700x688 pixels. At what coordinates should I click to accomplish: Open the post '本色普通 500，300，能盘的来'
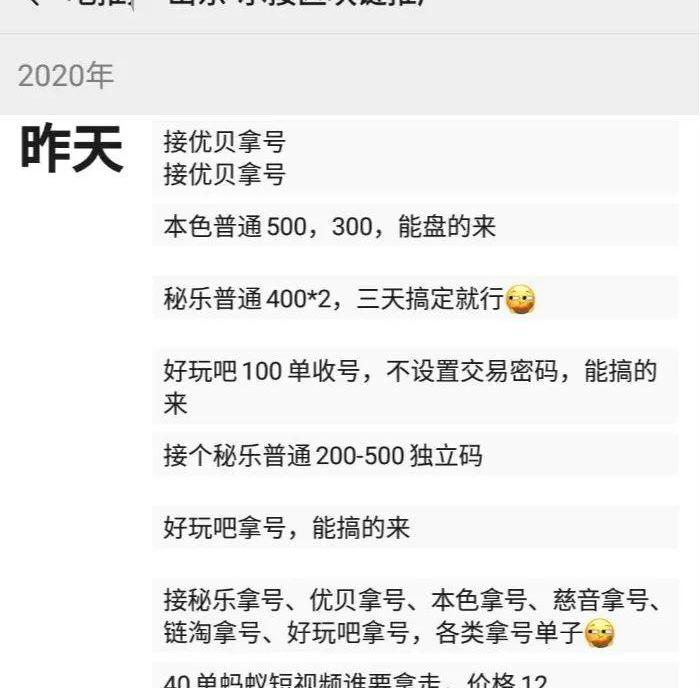(x=330, y=227)
